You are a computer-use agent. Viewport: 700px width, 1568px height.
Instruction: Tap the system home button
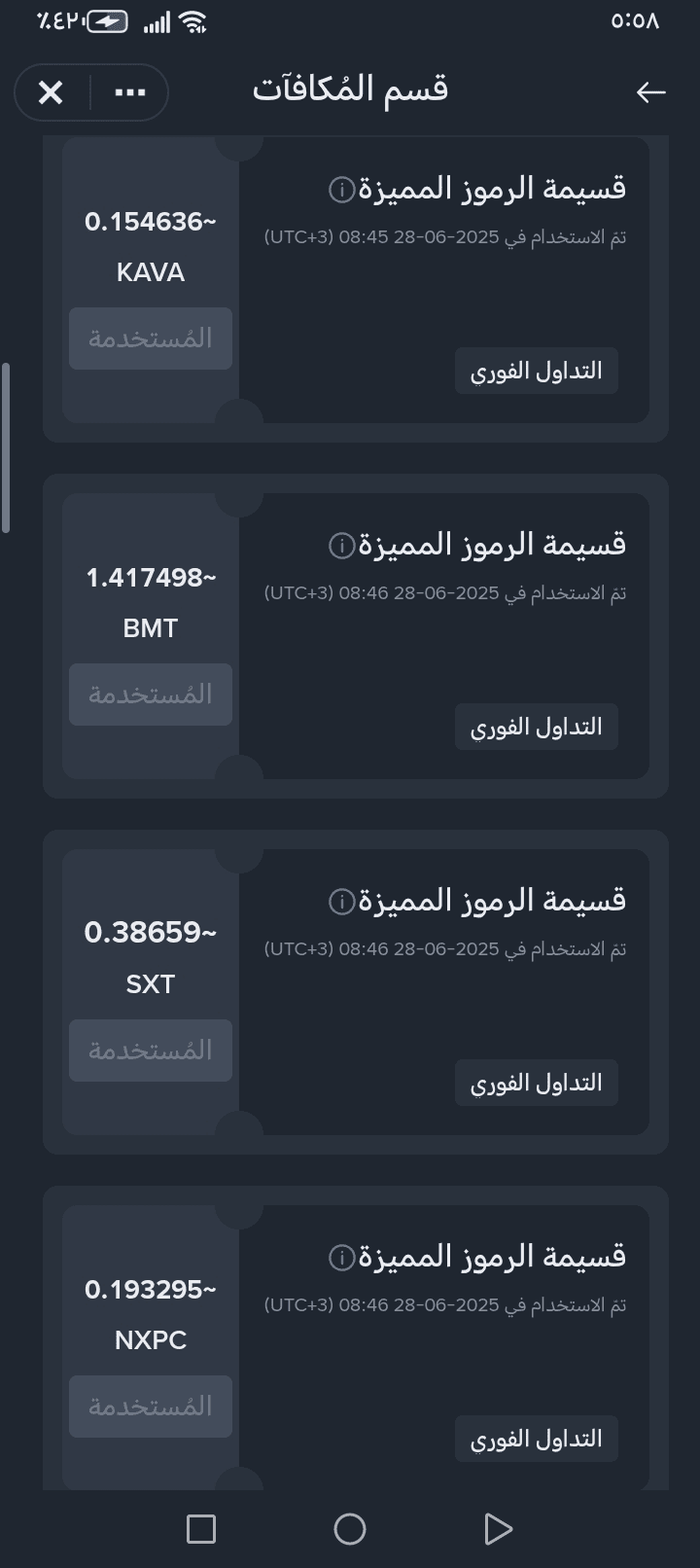tap(350, 1529)
